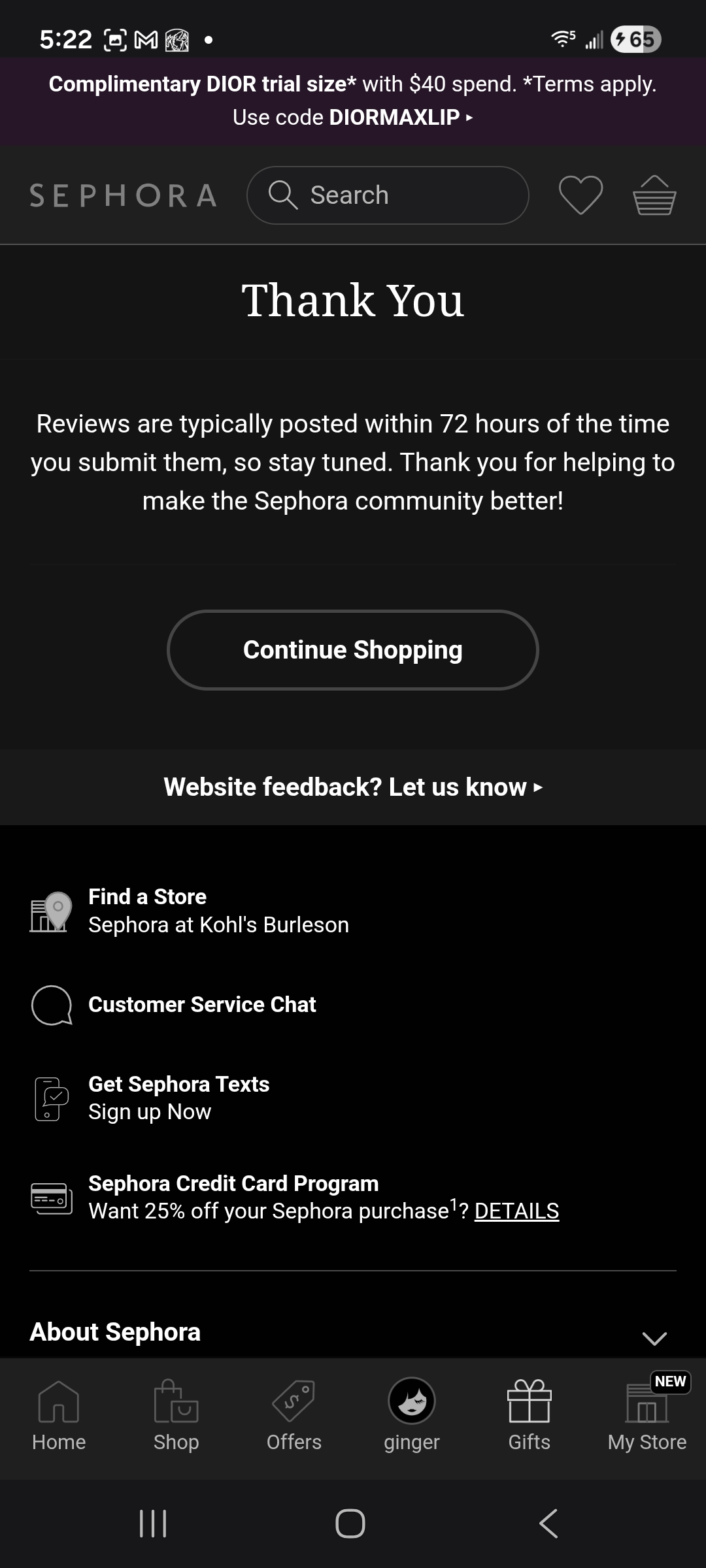Image resolution: width=706 pixels, height=1568 pixels.
Task: Tap the Search field
Action: tap(388, 195)
